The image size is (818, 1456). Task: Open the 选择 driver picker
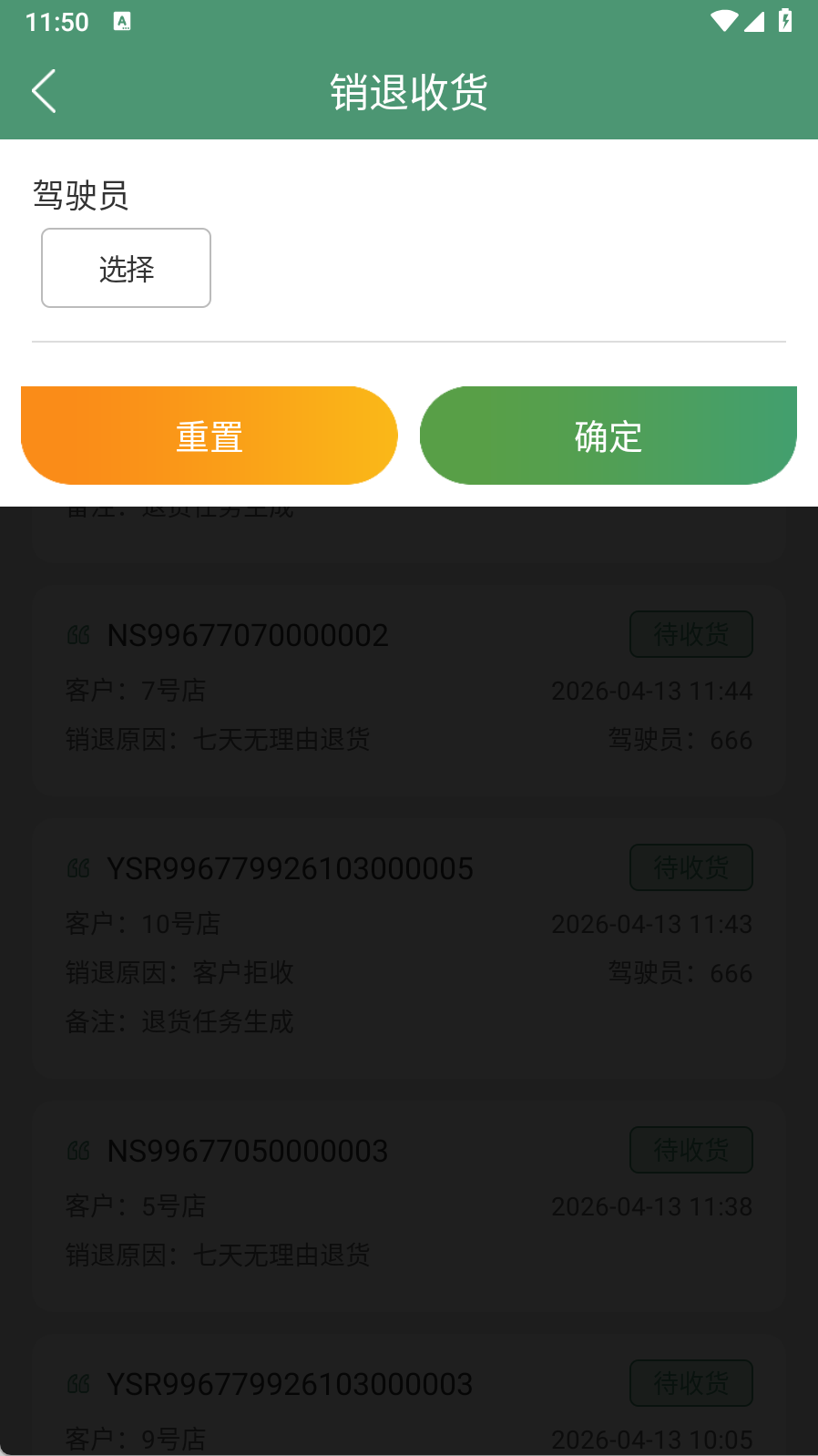tap(126, 268)
